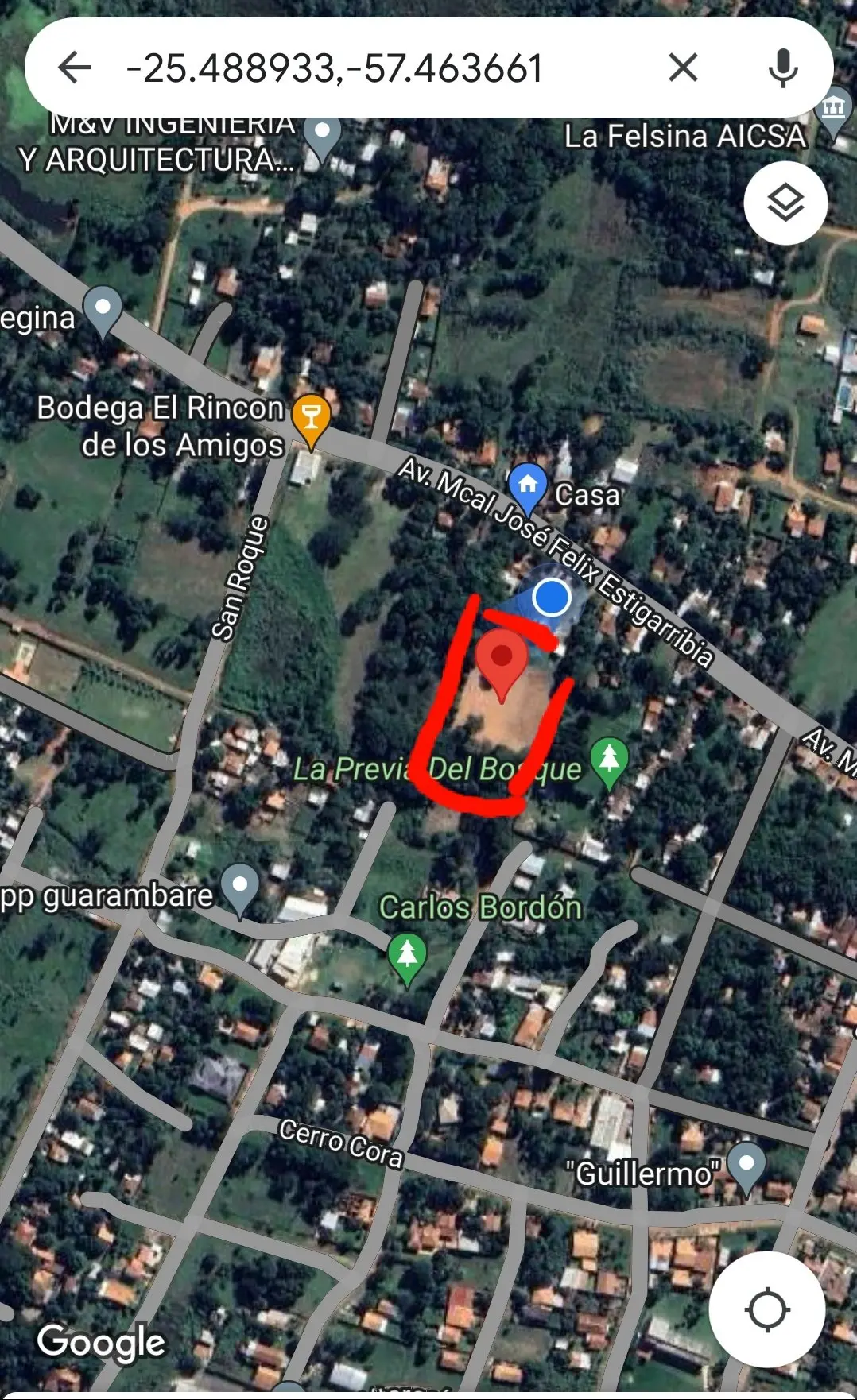This screenshot has width=857, height=1400.
Task: Start voice search with the microphone
Action: tap(783, 68)
